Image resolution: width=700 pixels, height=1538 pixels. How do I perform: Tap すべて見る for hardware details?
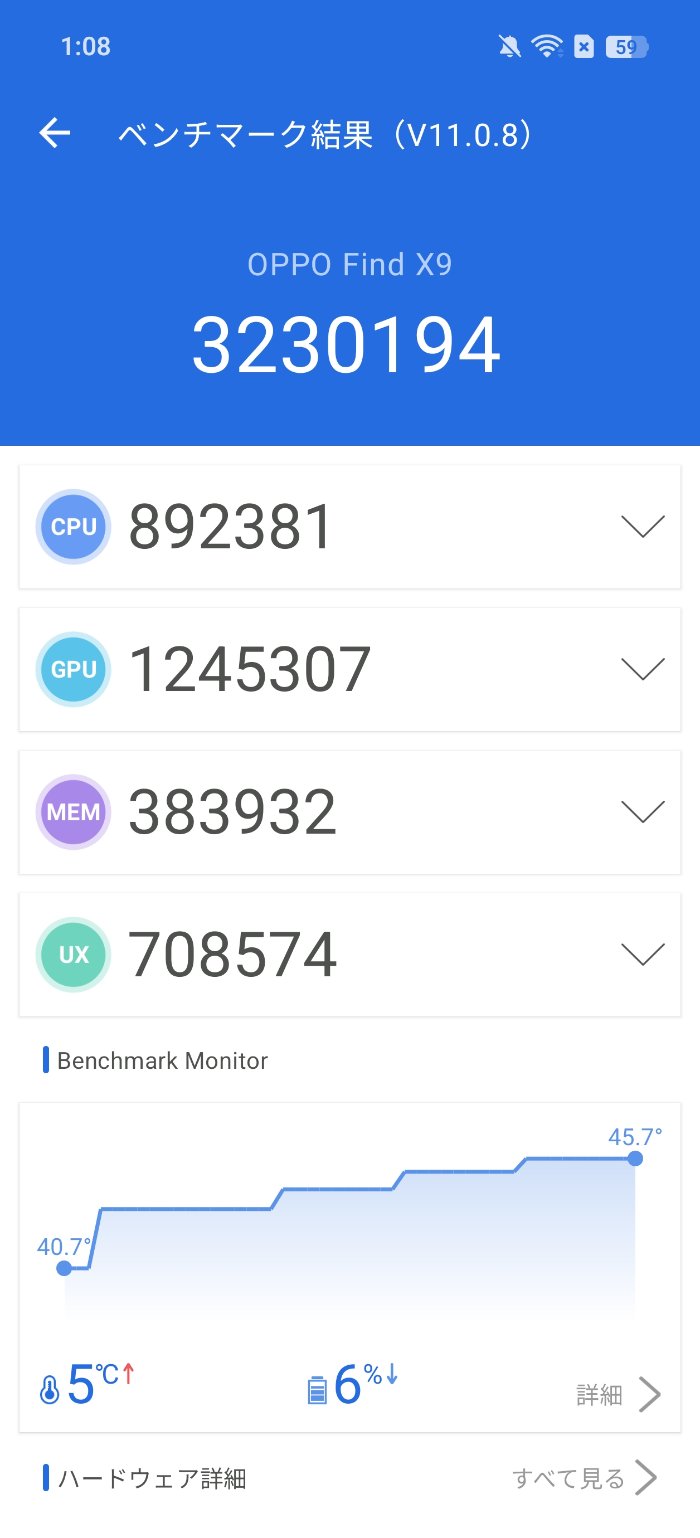[x=584, y=1478]
